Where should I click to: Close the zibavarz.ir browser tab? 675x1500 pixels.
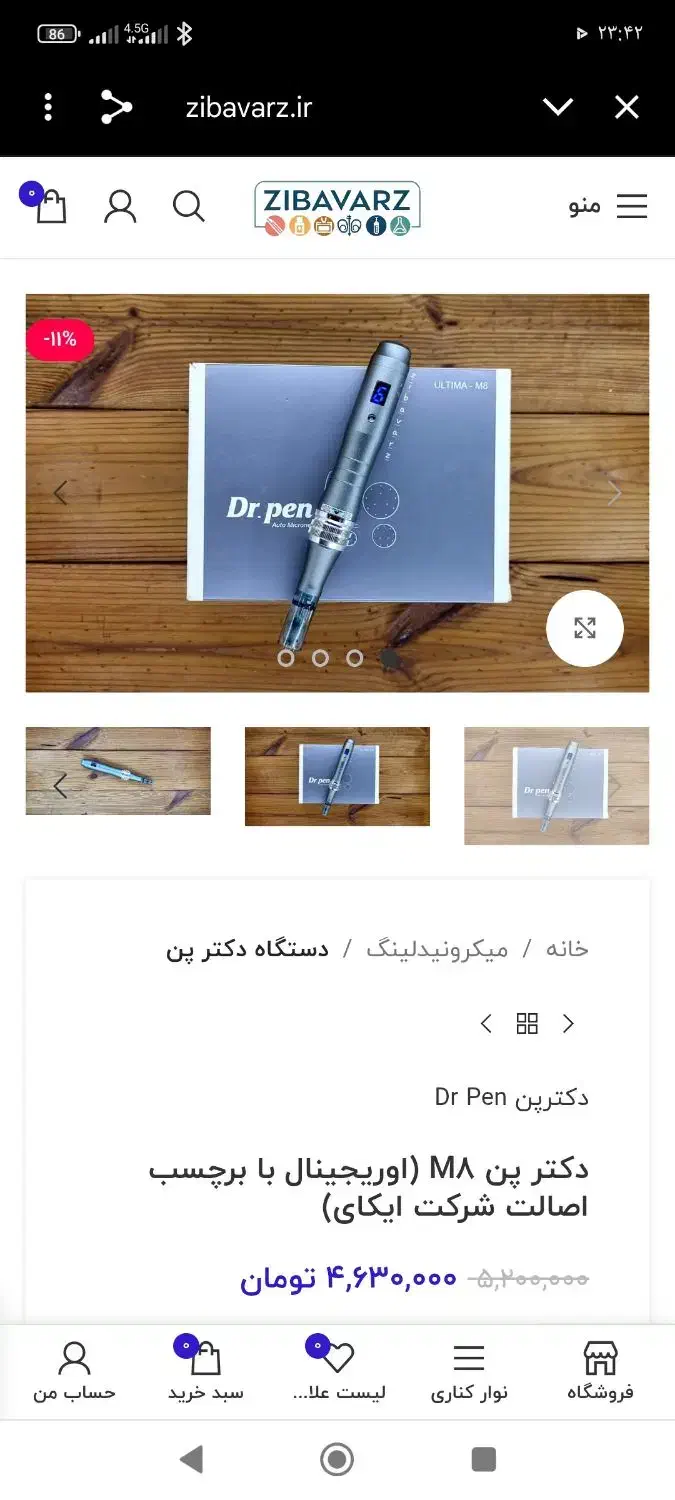[x=626, y=107]
